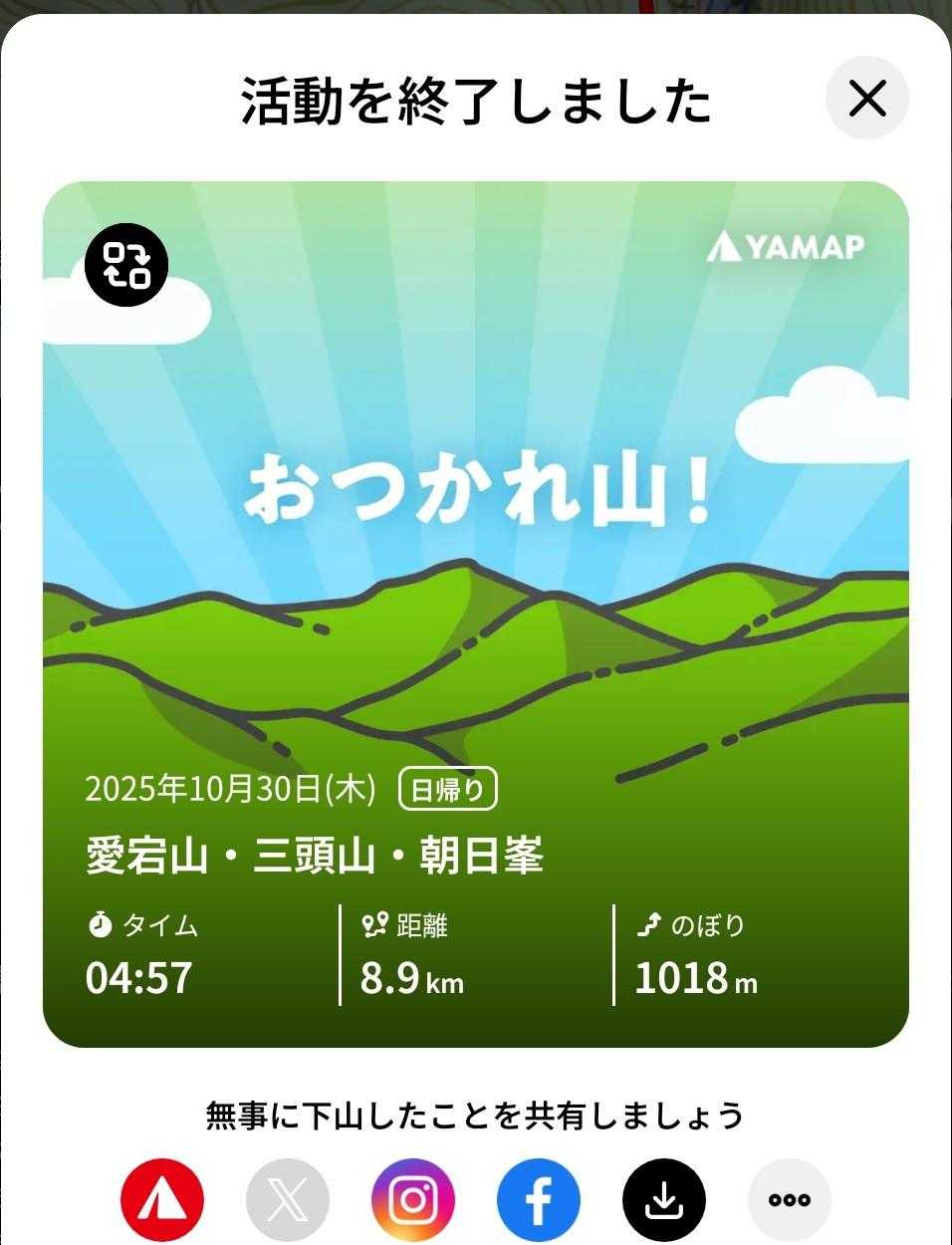Share the activity on X
952x1245 pixels.
(x=288, y=1199)
